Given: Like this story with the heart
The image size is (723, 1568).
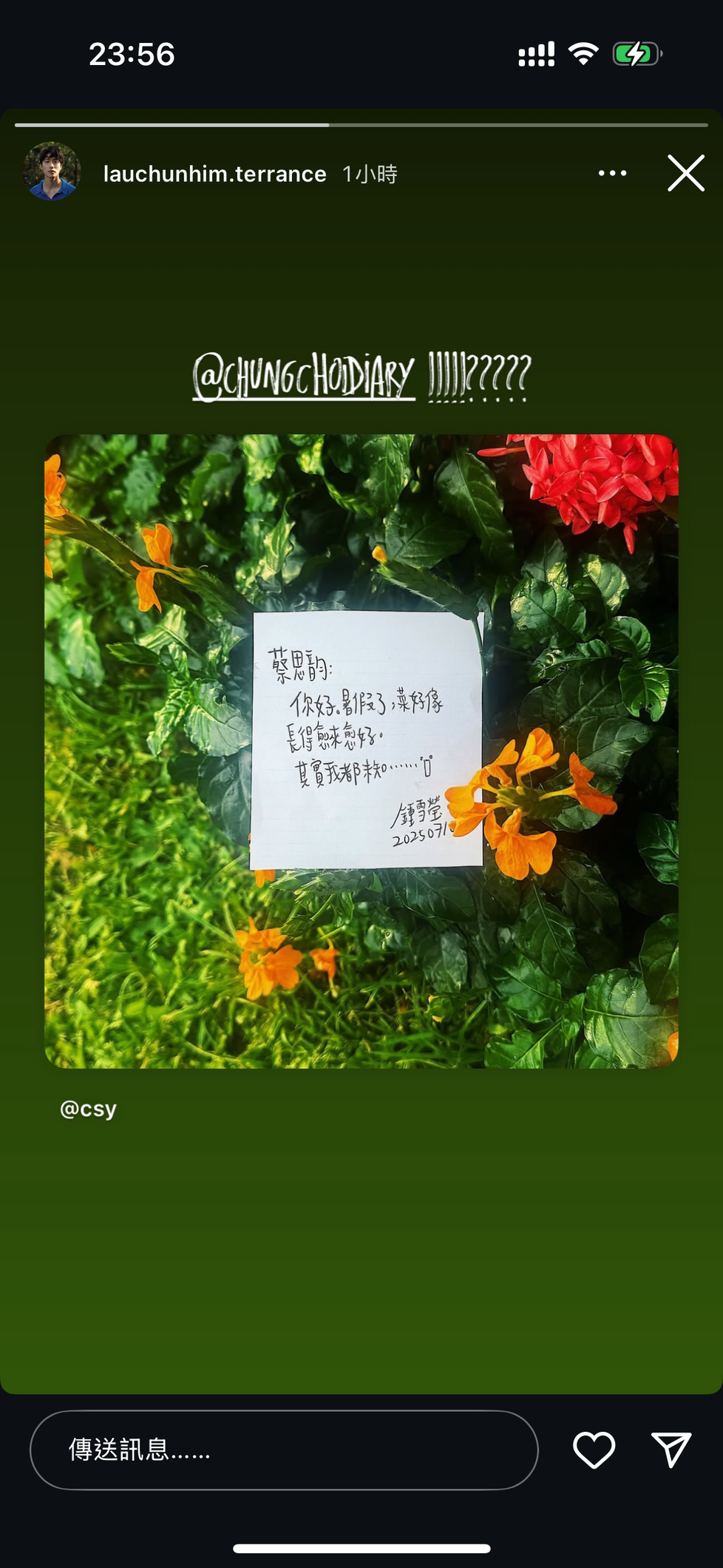Looking at the screenshot, I should click(594, 1450).
